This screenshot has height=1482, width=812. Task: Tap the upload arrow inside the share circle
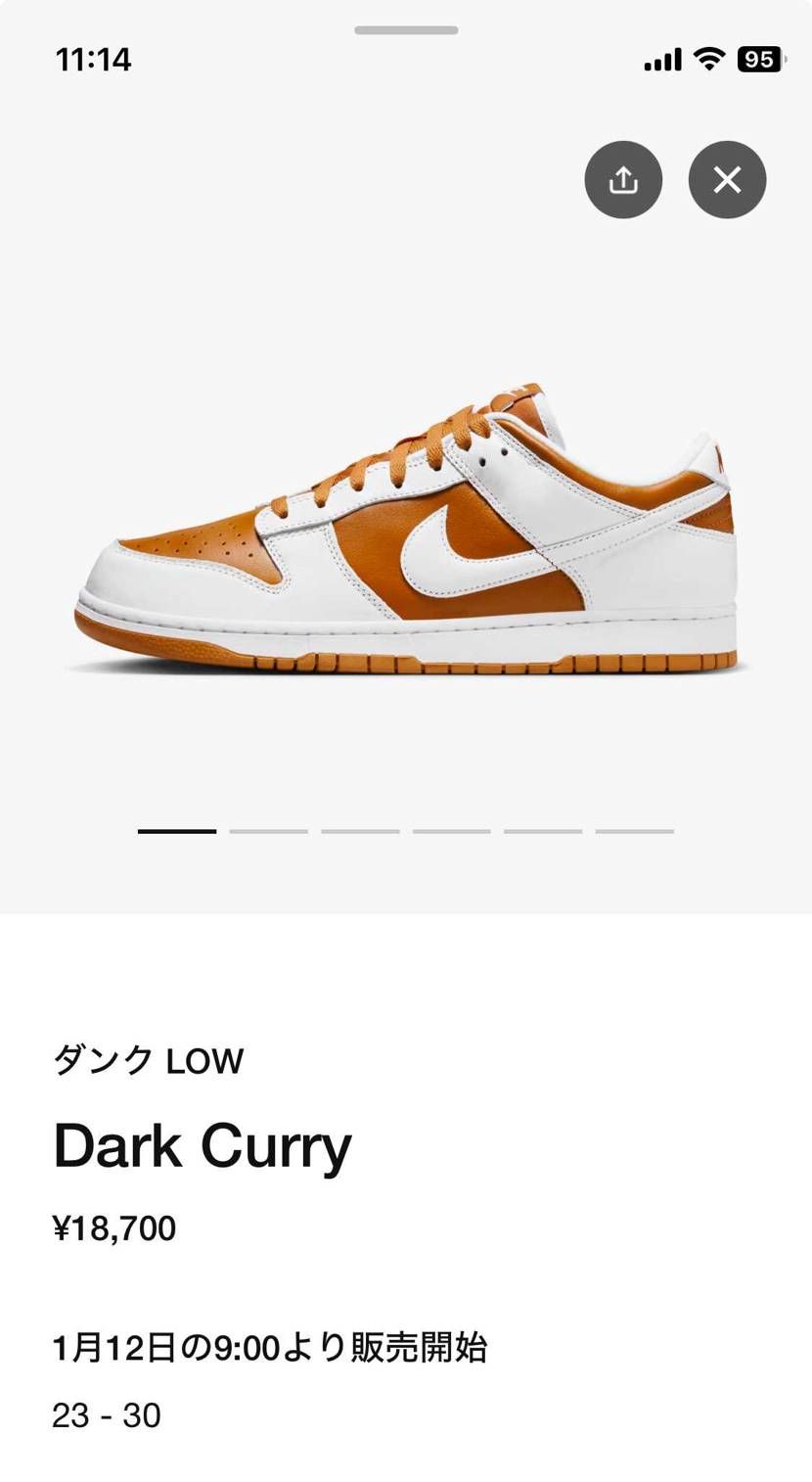point(623,179)
